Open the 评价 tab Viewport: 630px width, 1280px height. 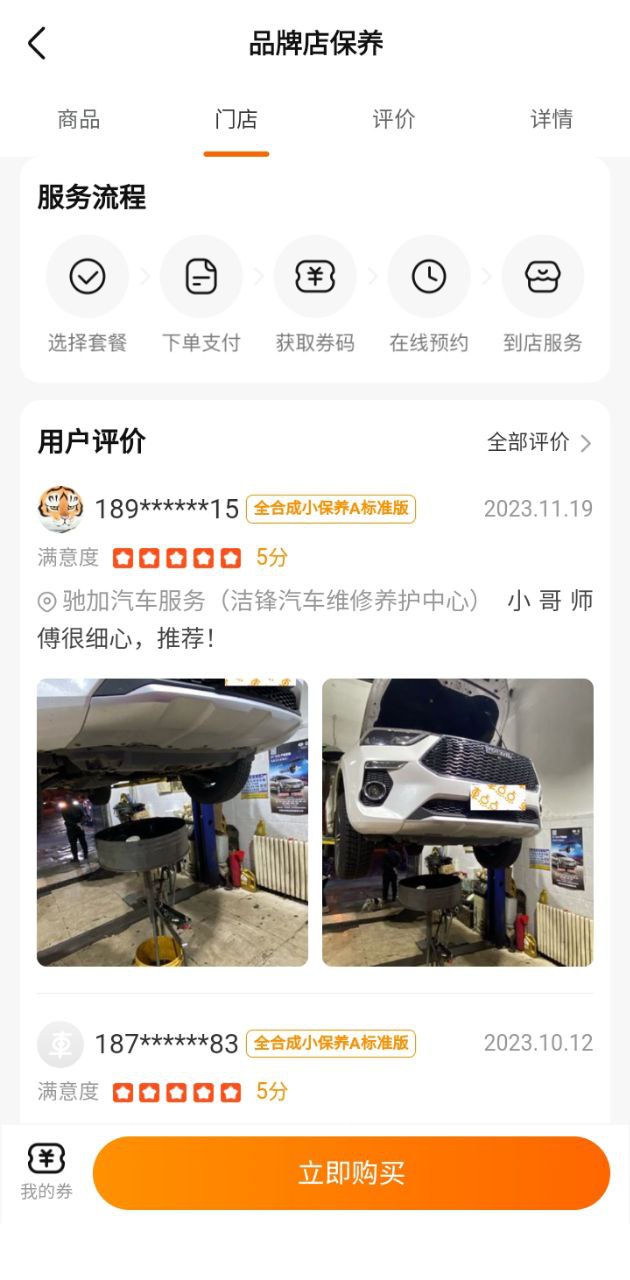[x=394, y=120]
